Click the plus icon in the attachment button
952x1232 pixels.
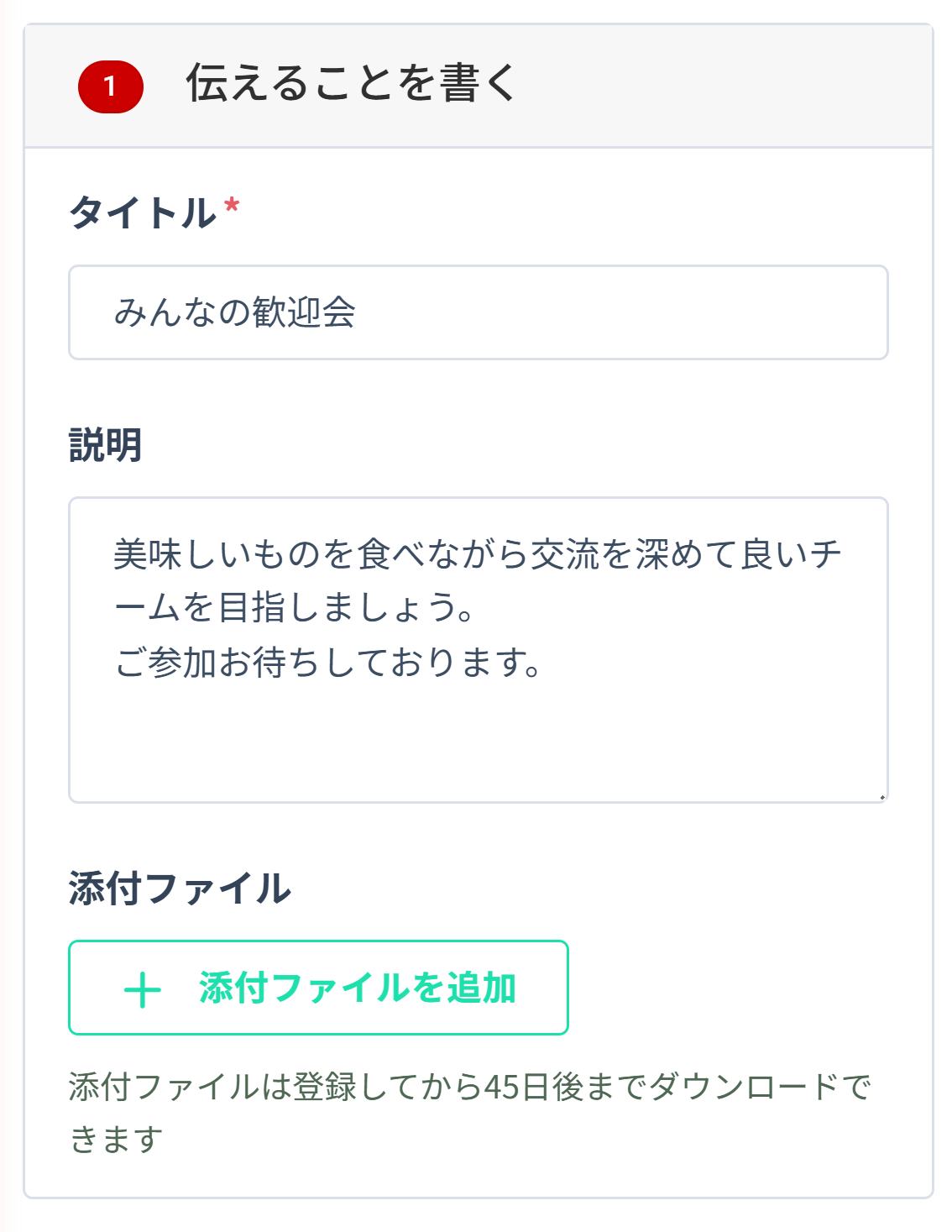click(x=141, y=989)
